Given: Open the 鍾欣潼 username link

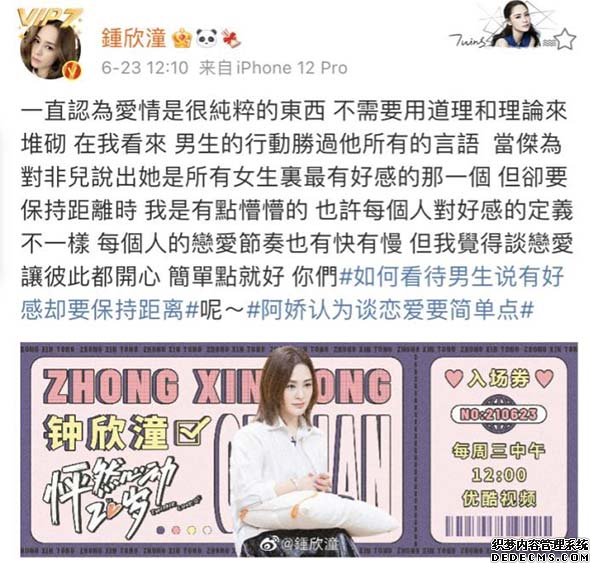Looking at the screenshot, I should (140, 36).
